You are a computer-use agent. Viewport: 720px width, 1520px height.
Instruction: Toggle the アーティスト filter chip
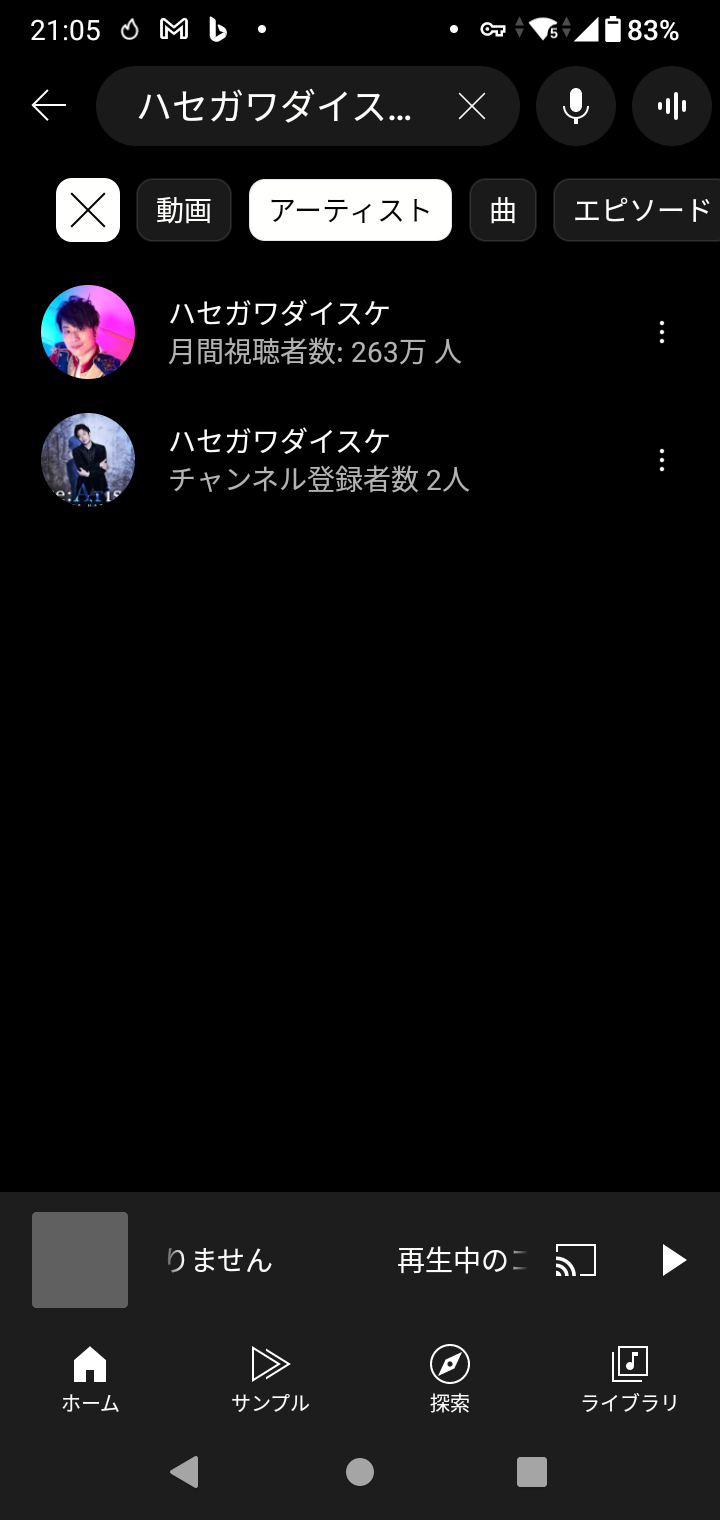click(x=350, y=210)
